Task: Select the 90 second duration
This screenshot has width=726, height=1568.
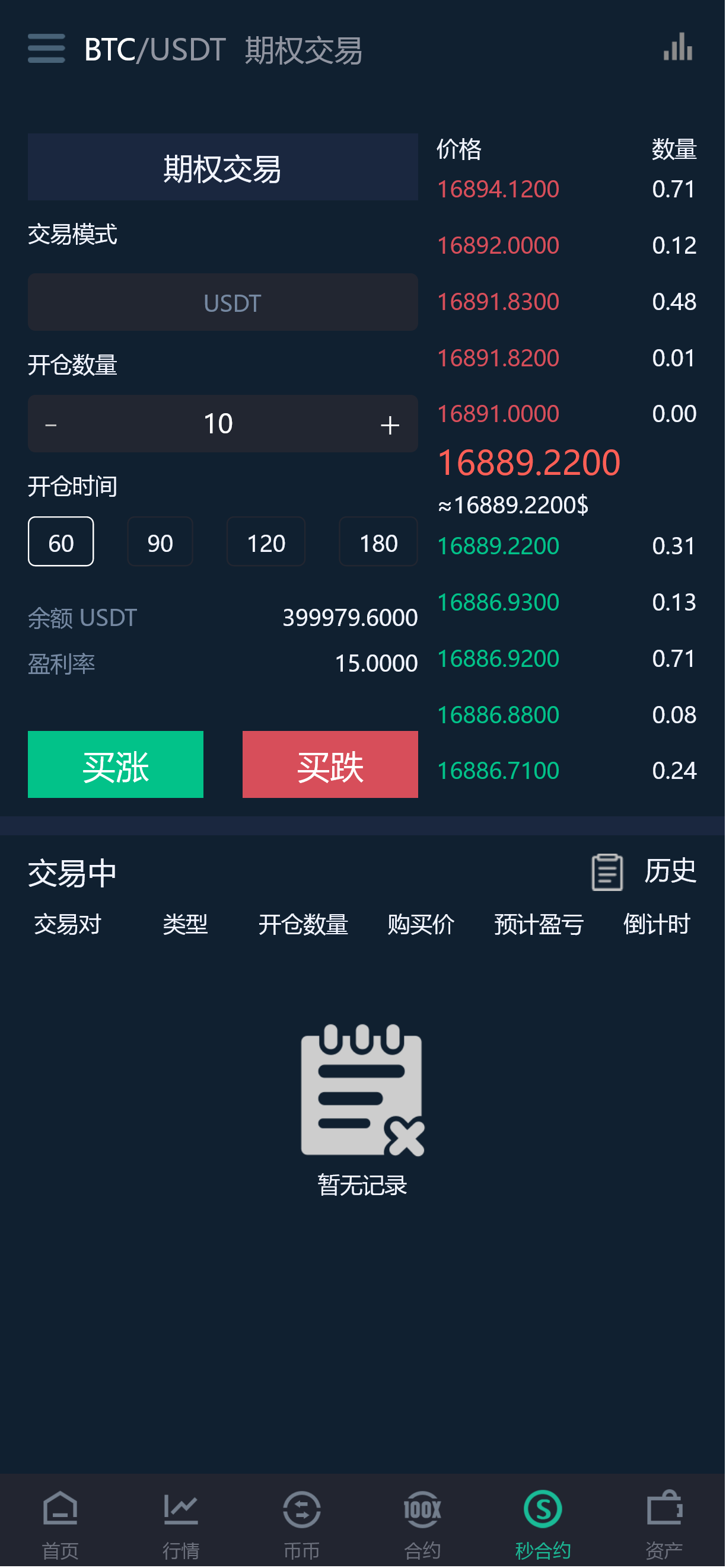Action: (x=160, y=542)
